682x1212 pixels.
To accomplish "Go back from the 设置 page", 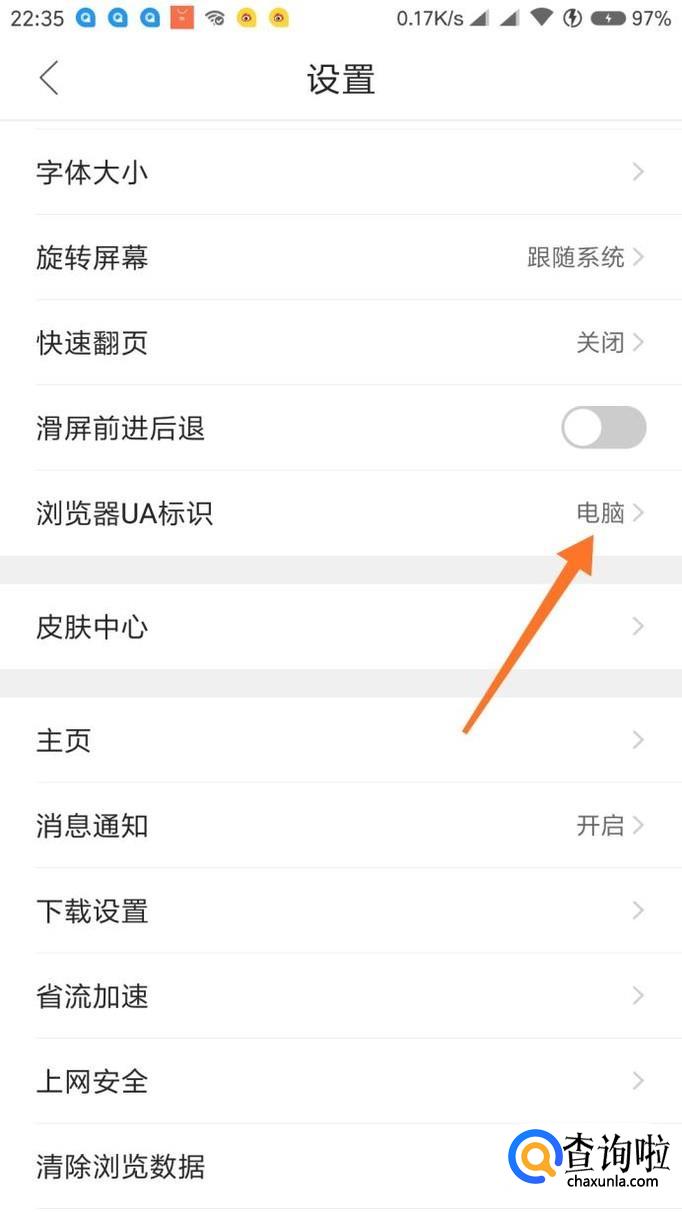I will [49, 78].
